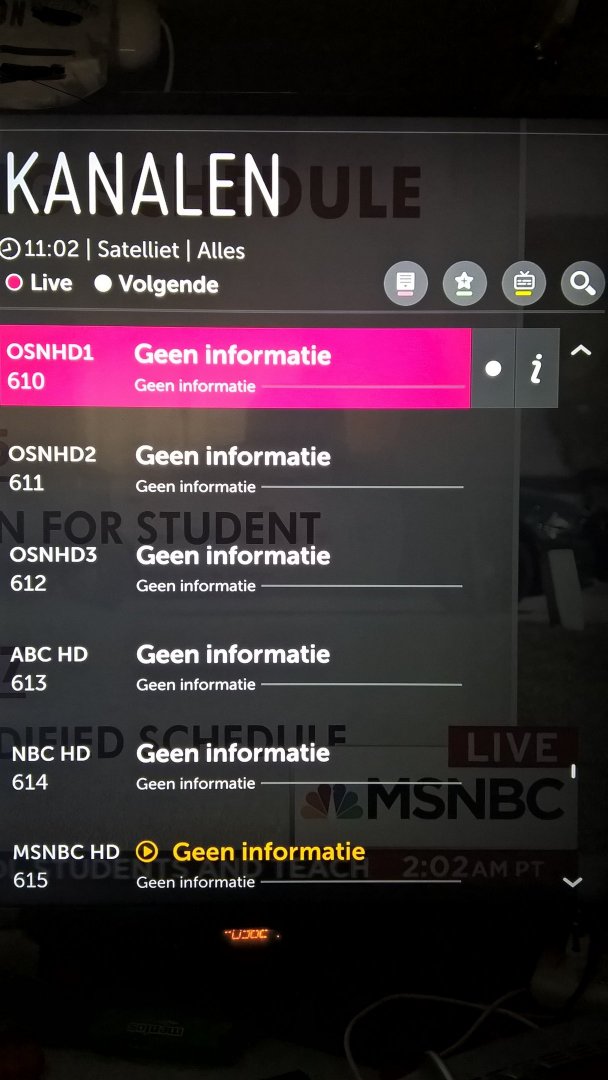
Task: Tap the record dot for OSNHD1
Action: click(492, 368)
